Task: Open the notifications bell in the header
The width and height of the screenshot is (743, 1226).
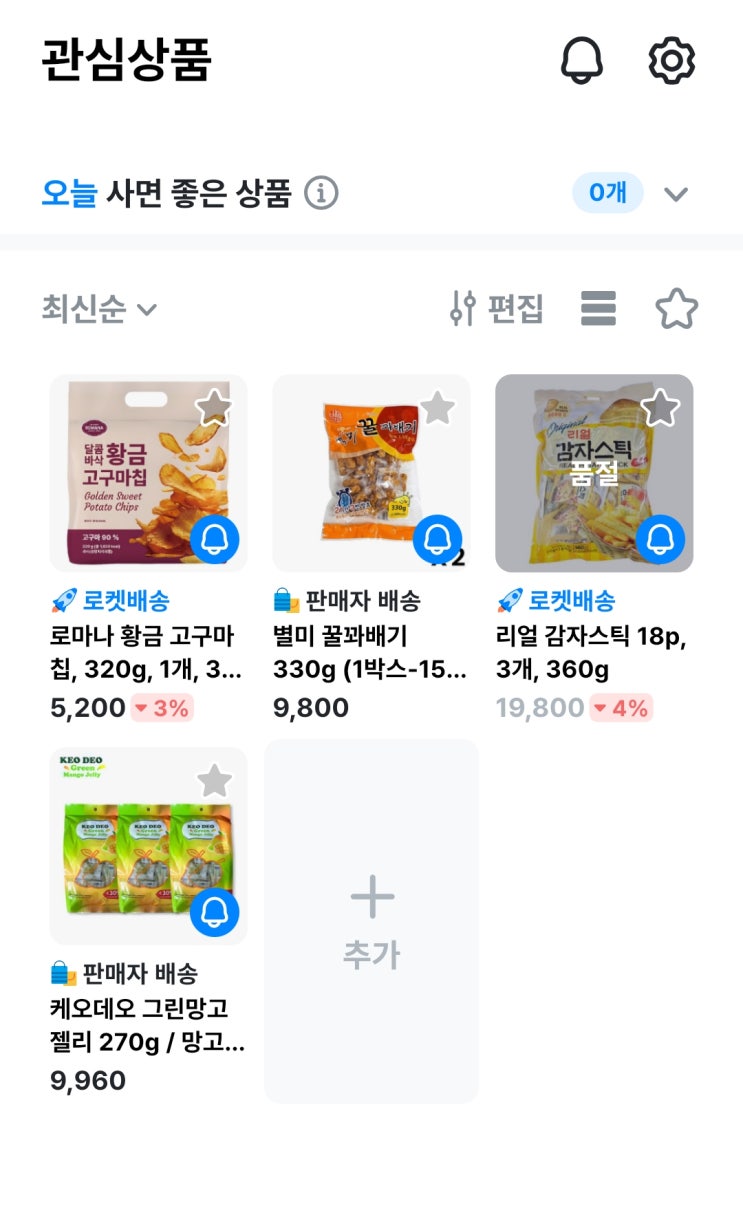Action: (581, 61)
